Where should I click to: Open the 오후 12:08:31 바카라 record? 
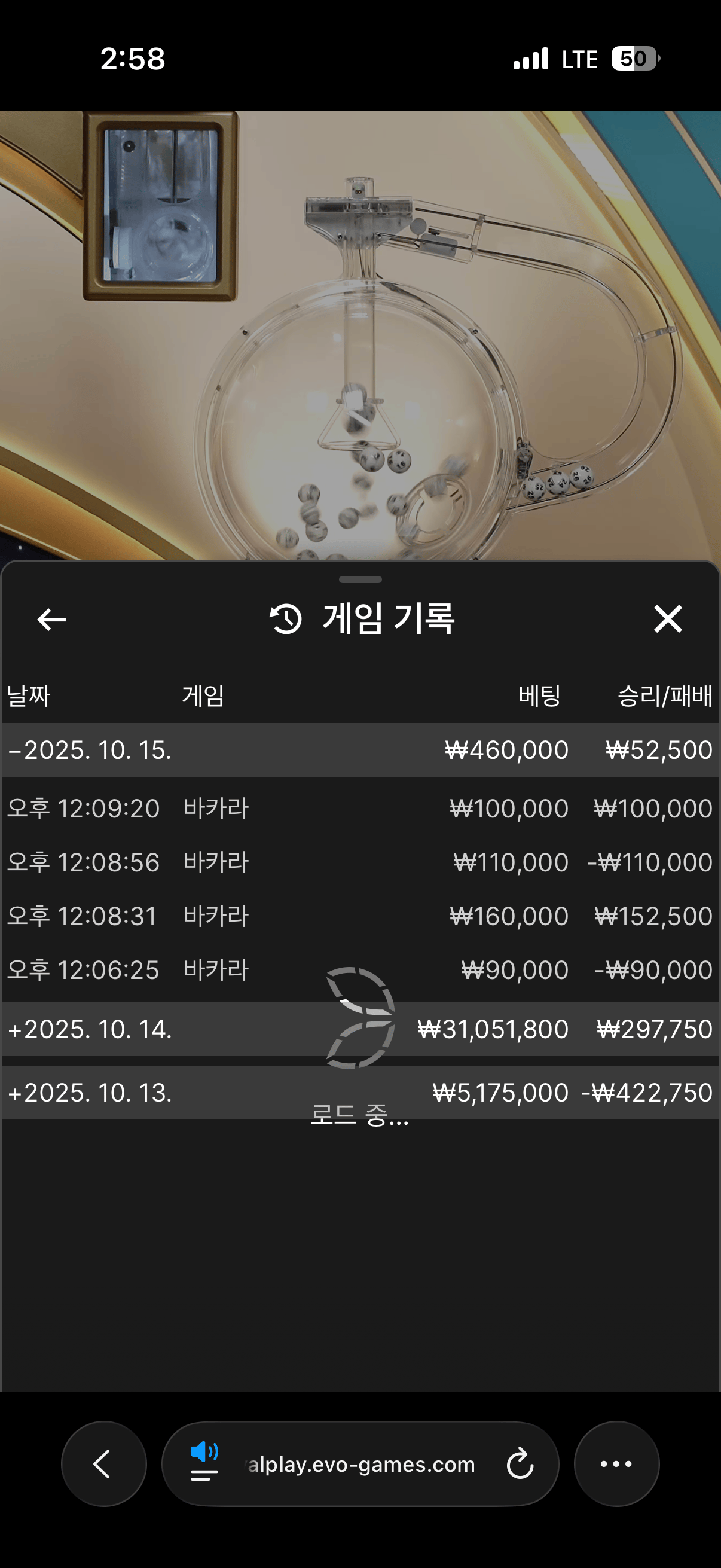[x=359, y=916]
